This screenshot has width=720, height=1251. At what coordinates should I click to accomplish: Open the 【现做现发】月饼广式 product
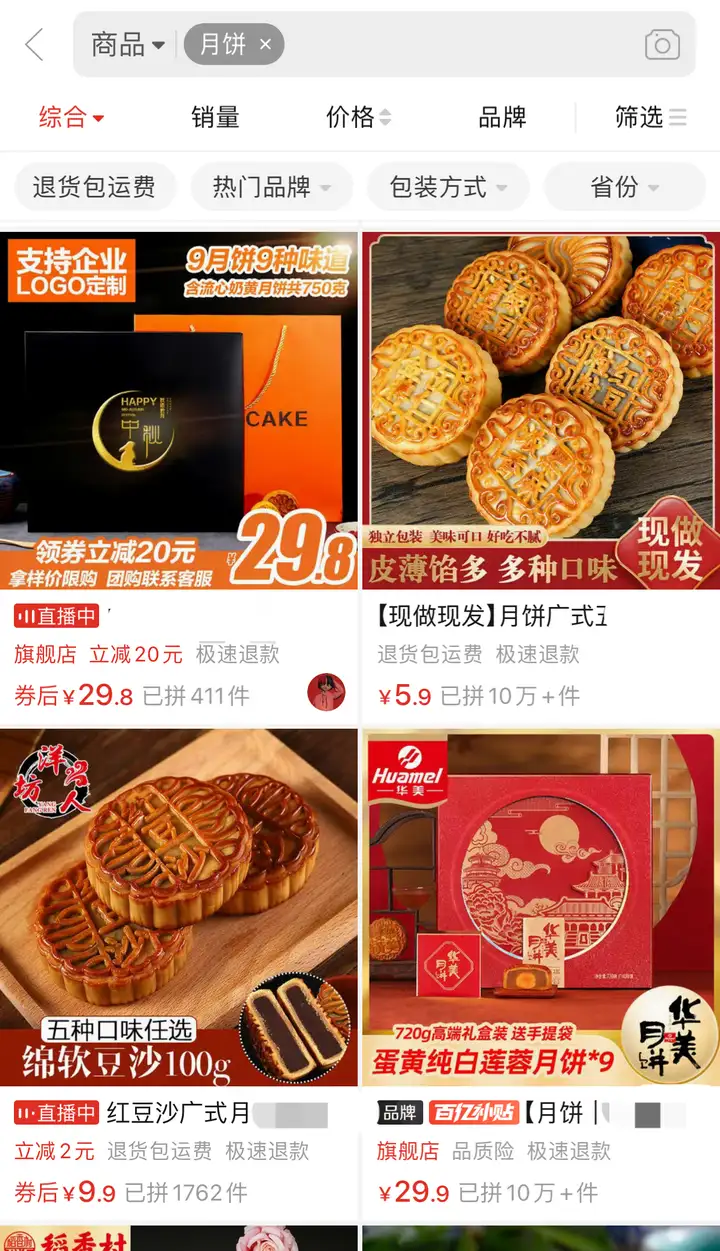540,410
